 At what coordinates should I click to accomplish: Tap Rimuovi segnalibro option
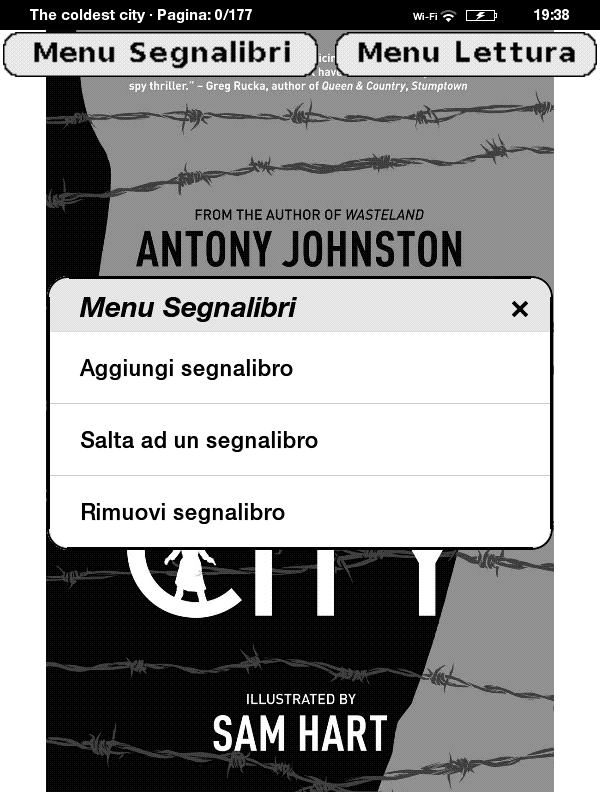click(x=300, y=512)
